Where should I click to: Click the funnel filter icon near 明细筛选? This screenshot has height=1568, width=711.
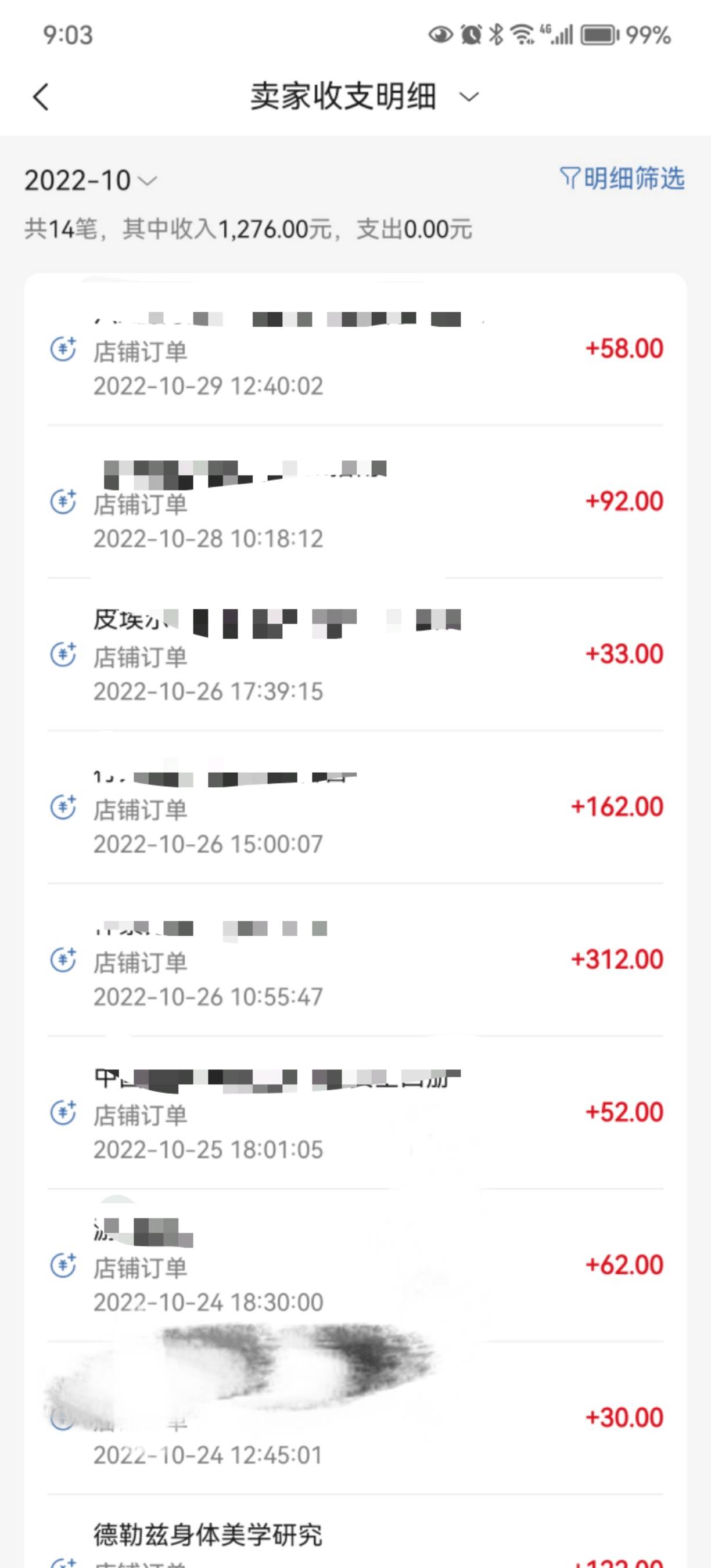point(571,178)
